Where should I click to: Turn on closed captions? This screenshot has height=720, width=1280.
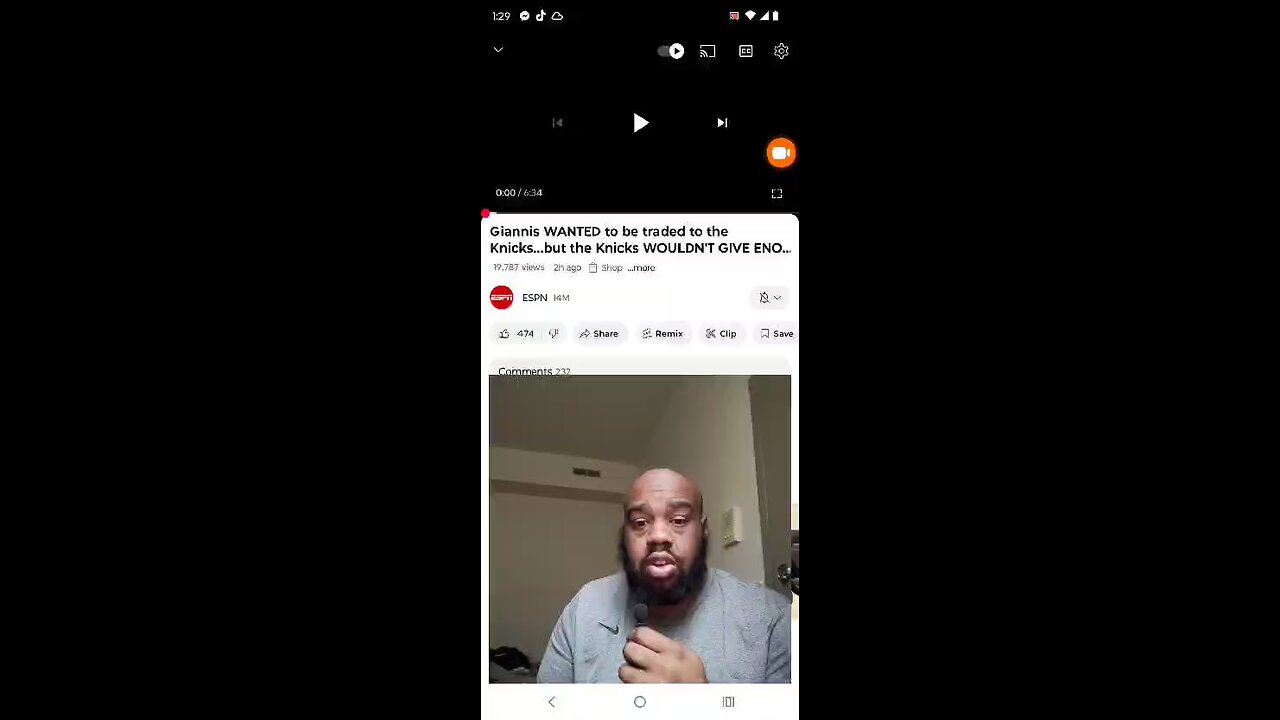[x=746, y=51]
